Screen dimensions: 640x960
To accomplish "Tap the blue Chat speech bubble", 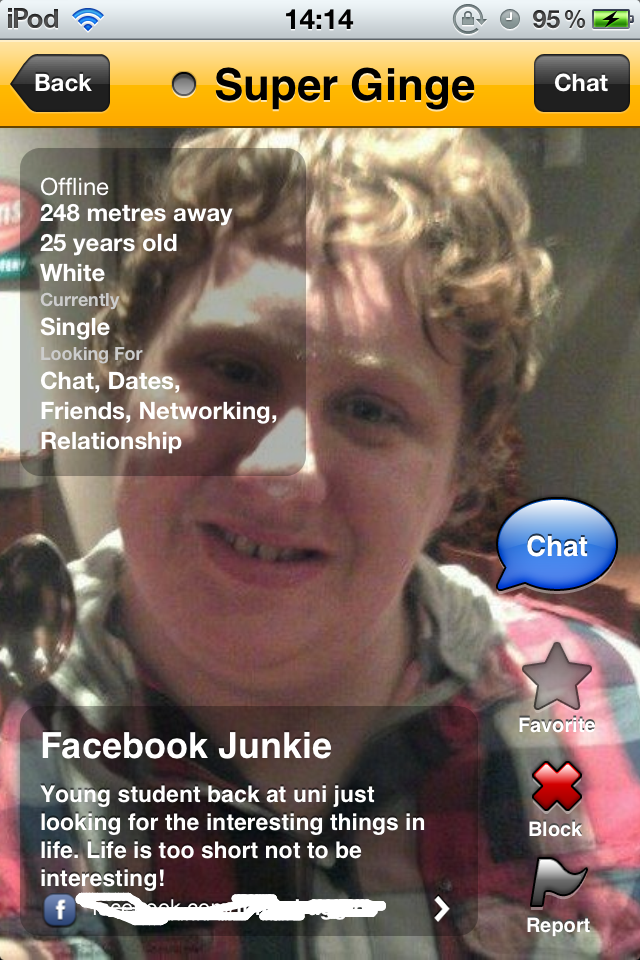I will 557,545.
